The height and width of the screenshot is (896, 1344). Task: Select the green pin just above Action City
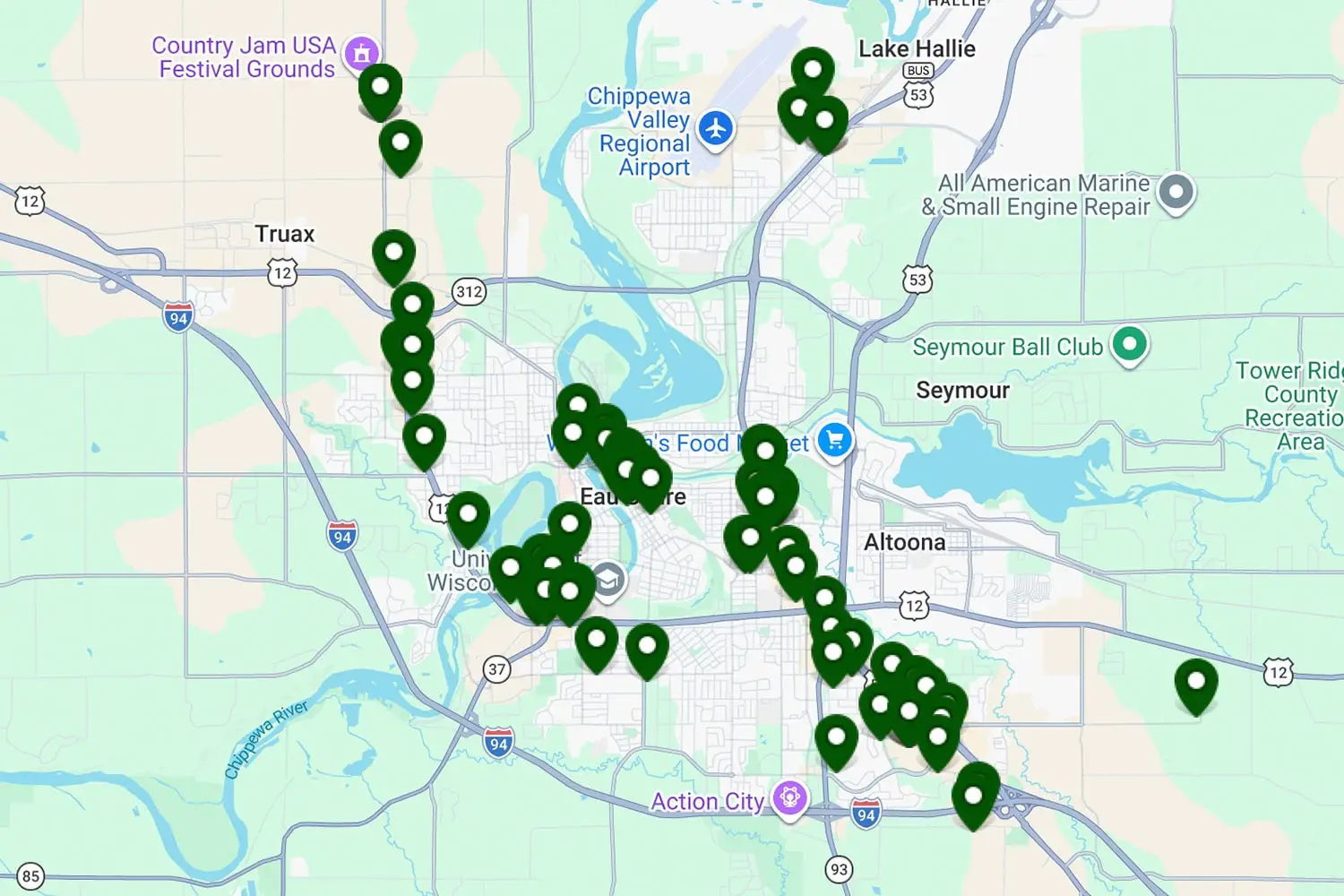tap(836, 742)
